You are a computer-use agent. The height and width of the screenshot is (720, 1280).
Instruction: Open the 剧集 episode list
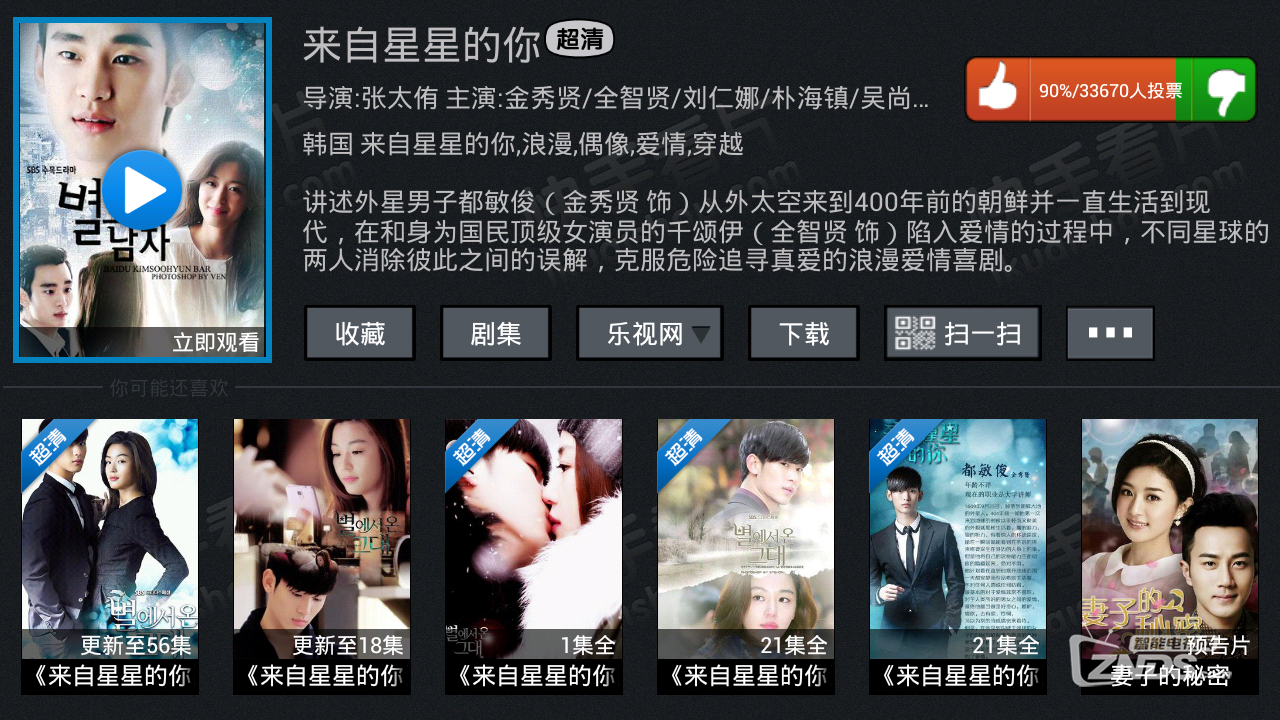point(496,333)
